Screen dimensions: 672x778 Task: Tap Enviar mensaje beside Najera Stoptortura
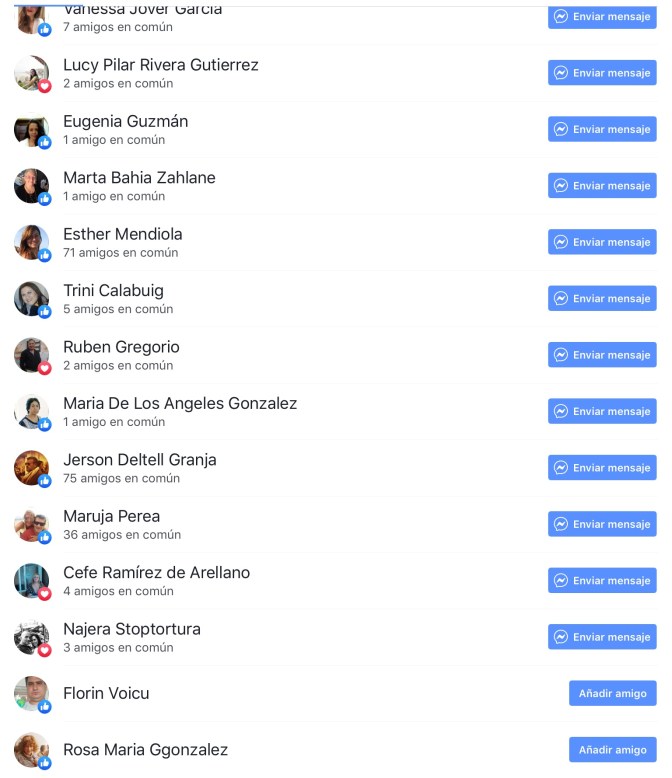(x=602, y=637)
